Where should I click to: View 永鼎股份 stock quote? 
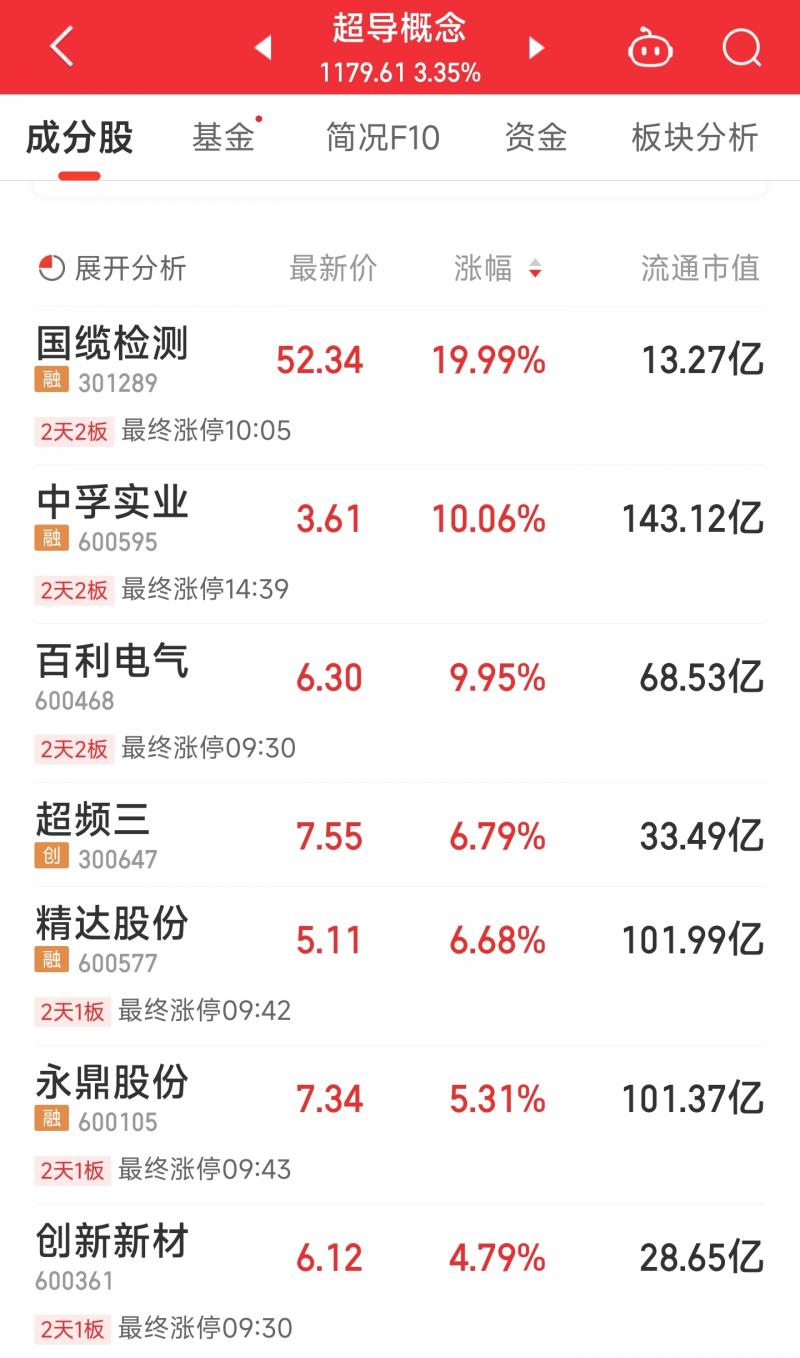112,1083
